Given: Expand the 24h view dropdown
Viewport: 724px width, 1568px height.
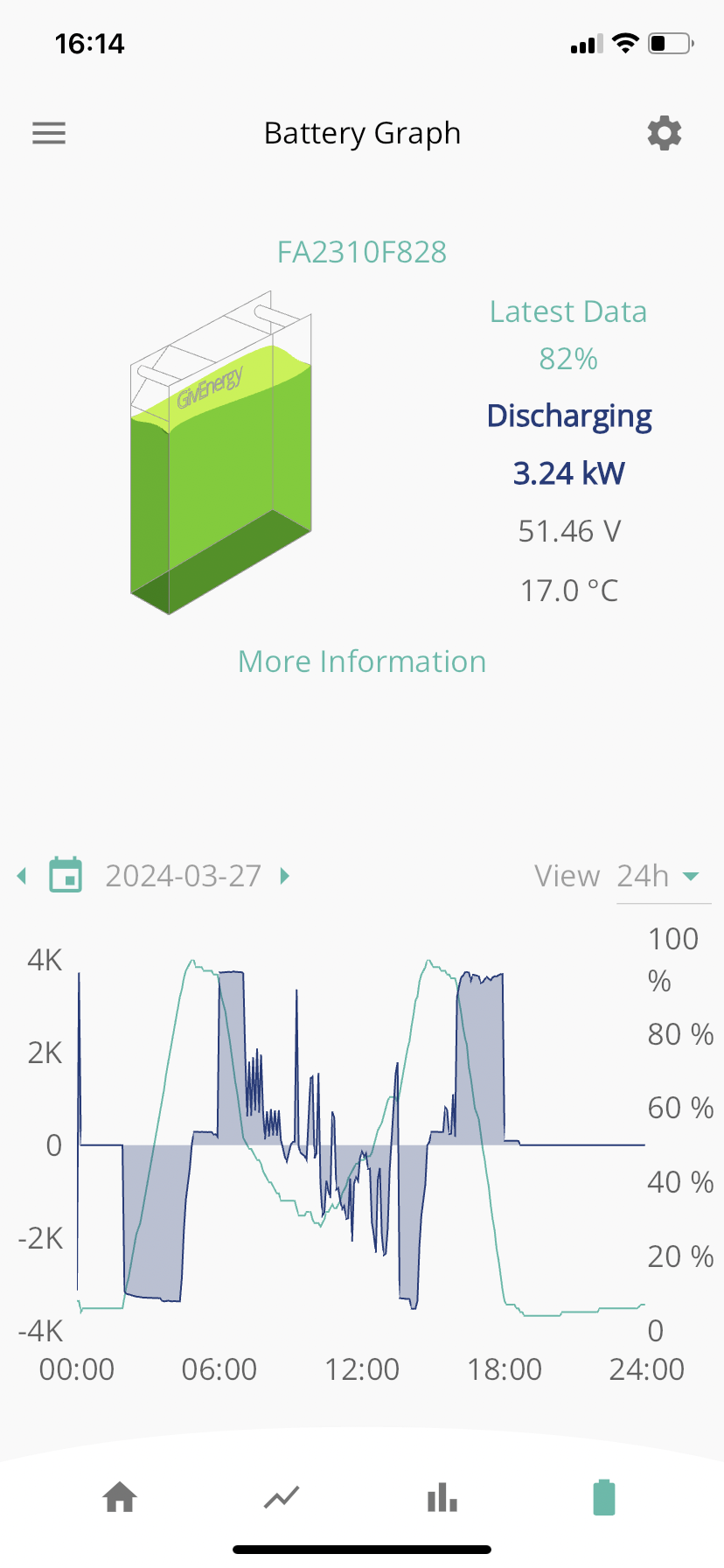Looking at the screenshot, I should pos(663,876).
